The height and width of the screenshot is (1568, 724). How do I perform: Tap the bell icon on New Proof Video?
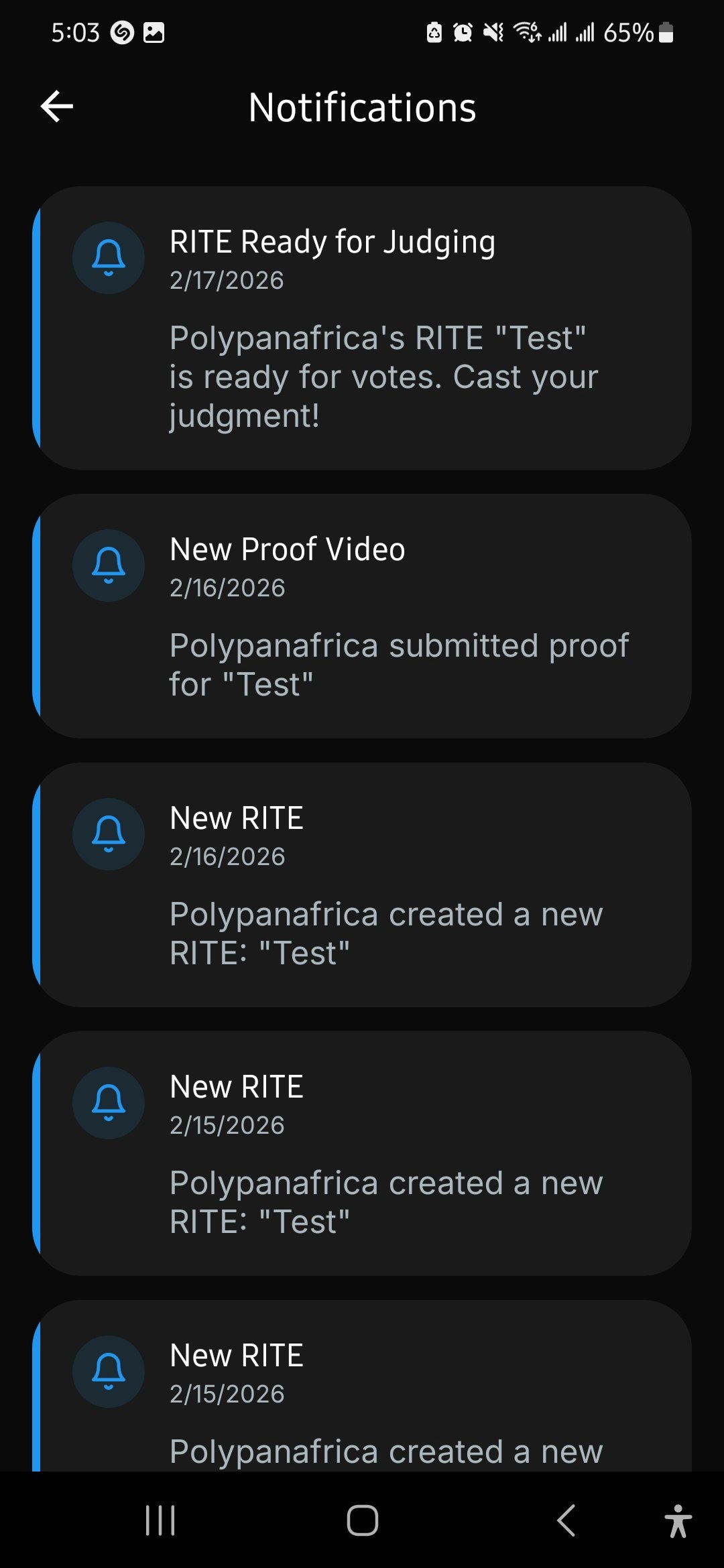point(109,565)
